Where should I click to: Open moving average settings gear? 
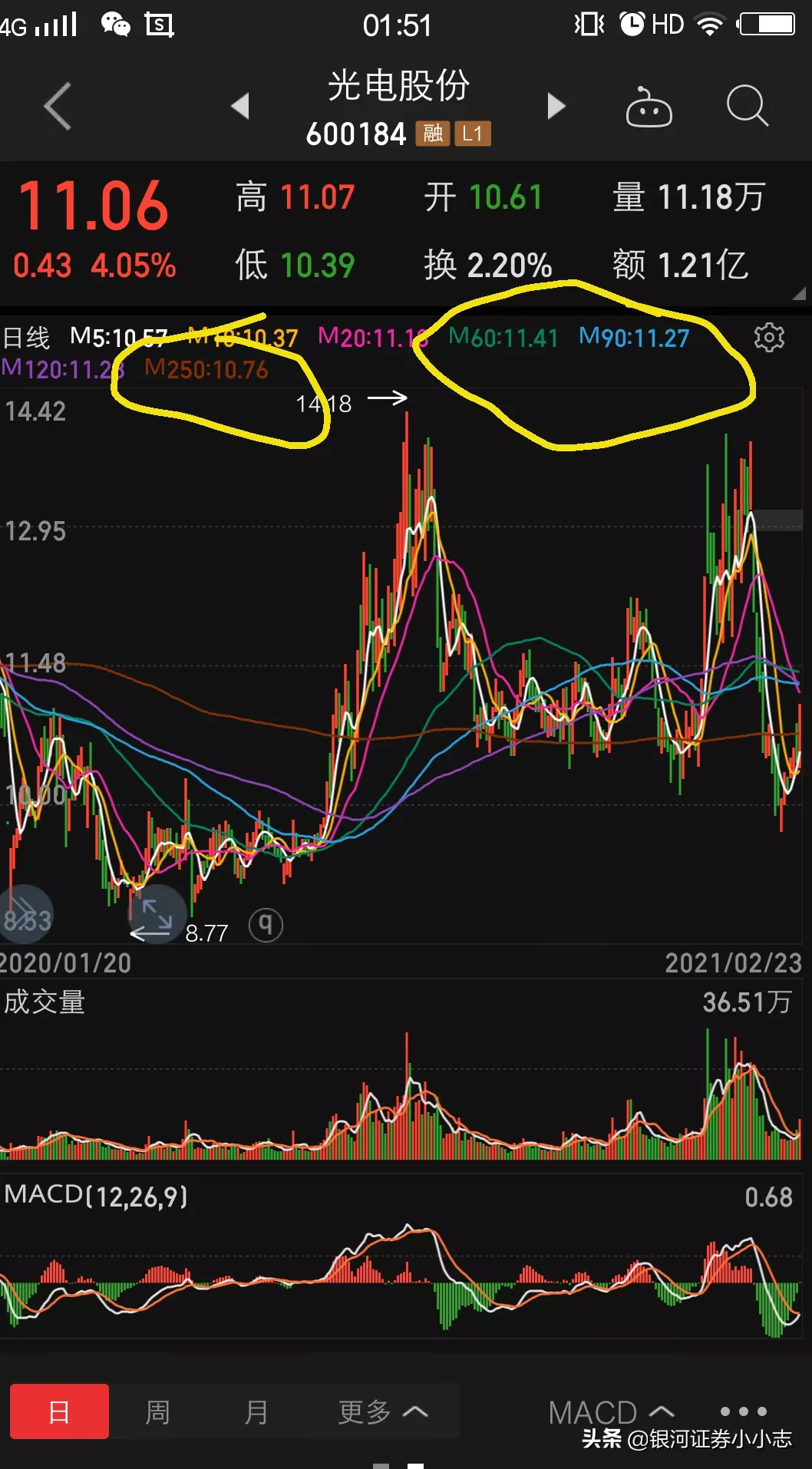769,337
